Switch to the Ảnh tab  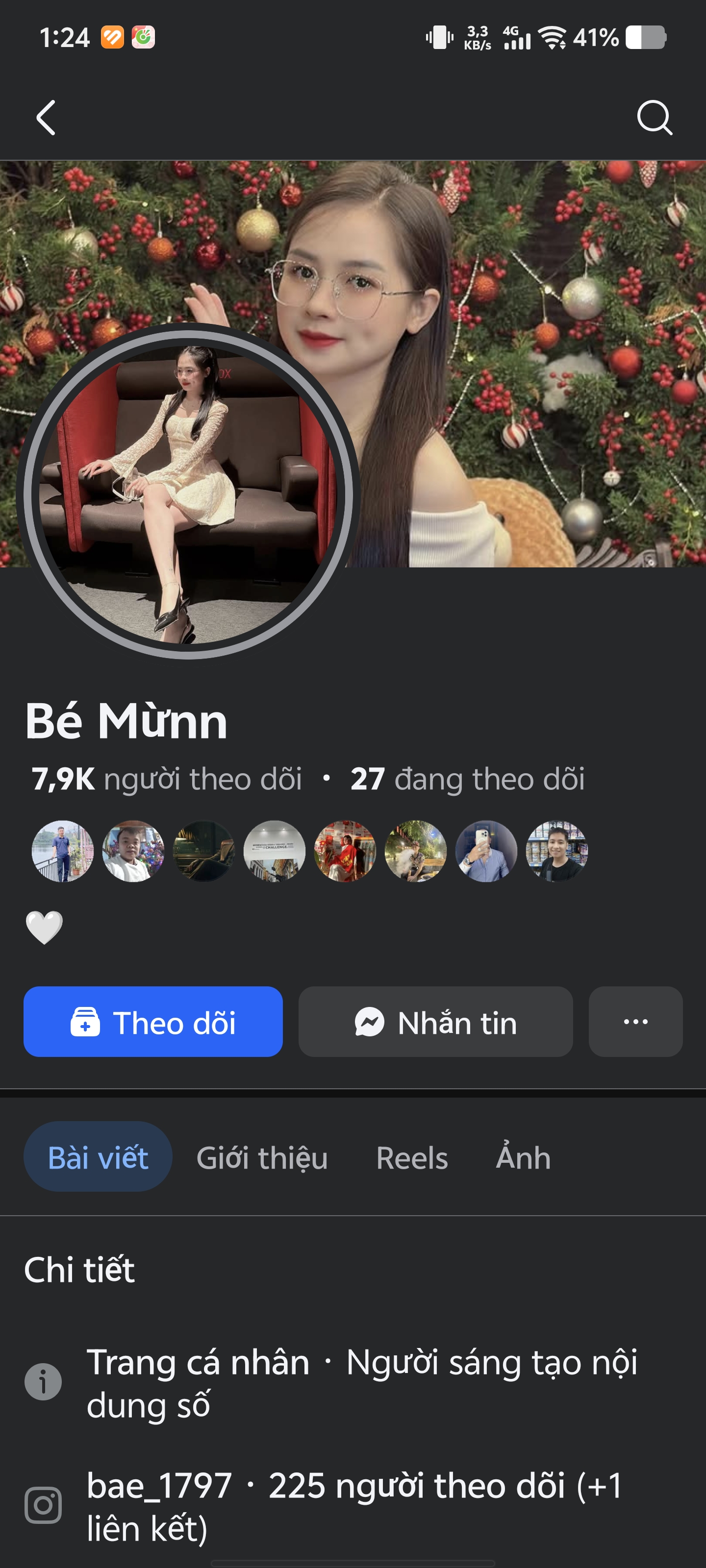[523, 1157]
